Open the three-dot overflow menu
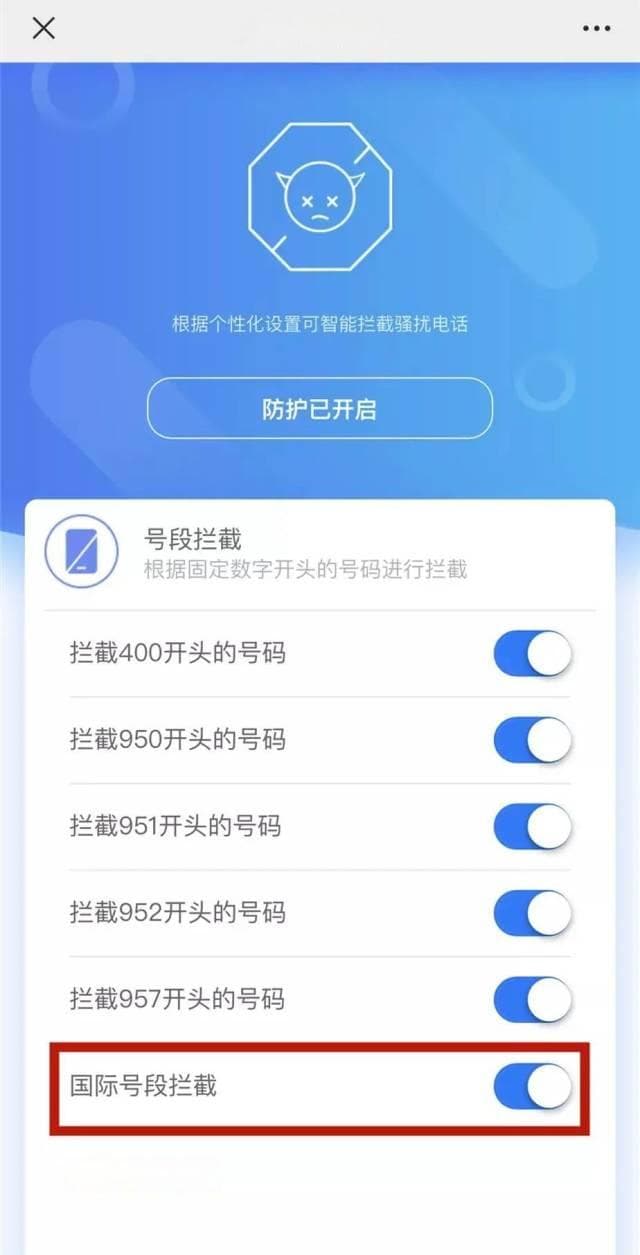This screenshot has height=1255, width=640. (x=596, y=28)
